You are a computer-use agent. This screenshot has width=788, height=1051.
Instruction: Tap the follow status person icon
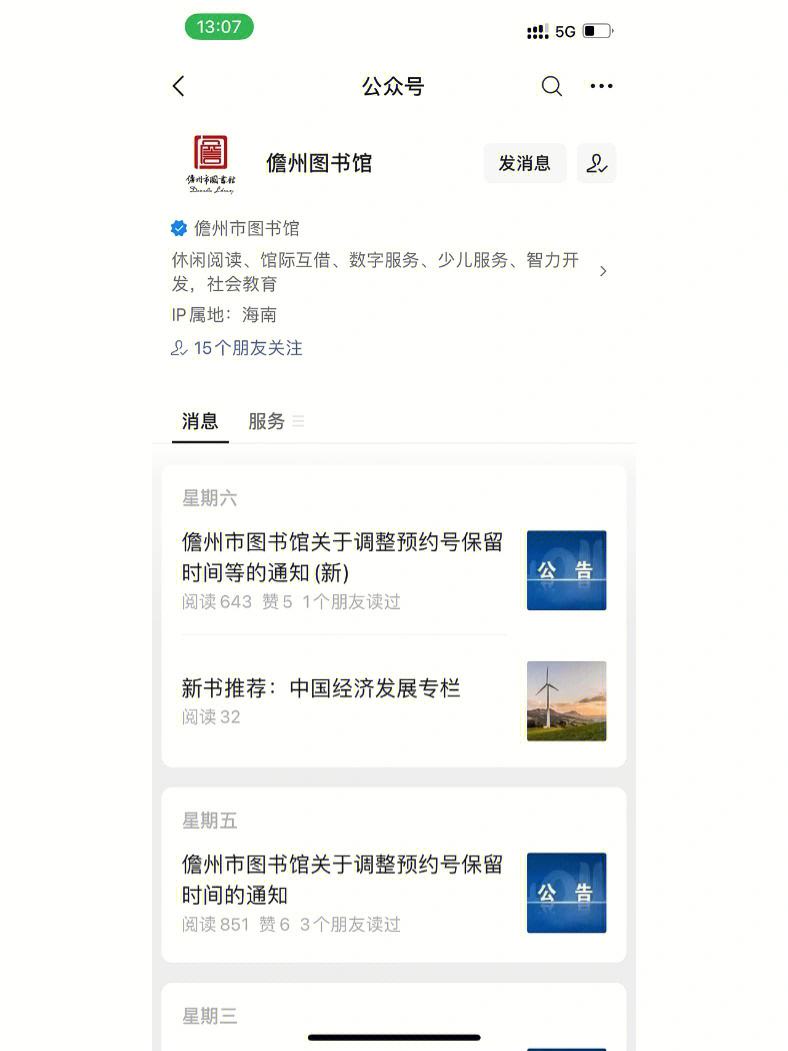click(x=597, y=164)
